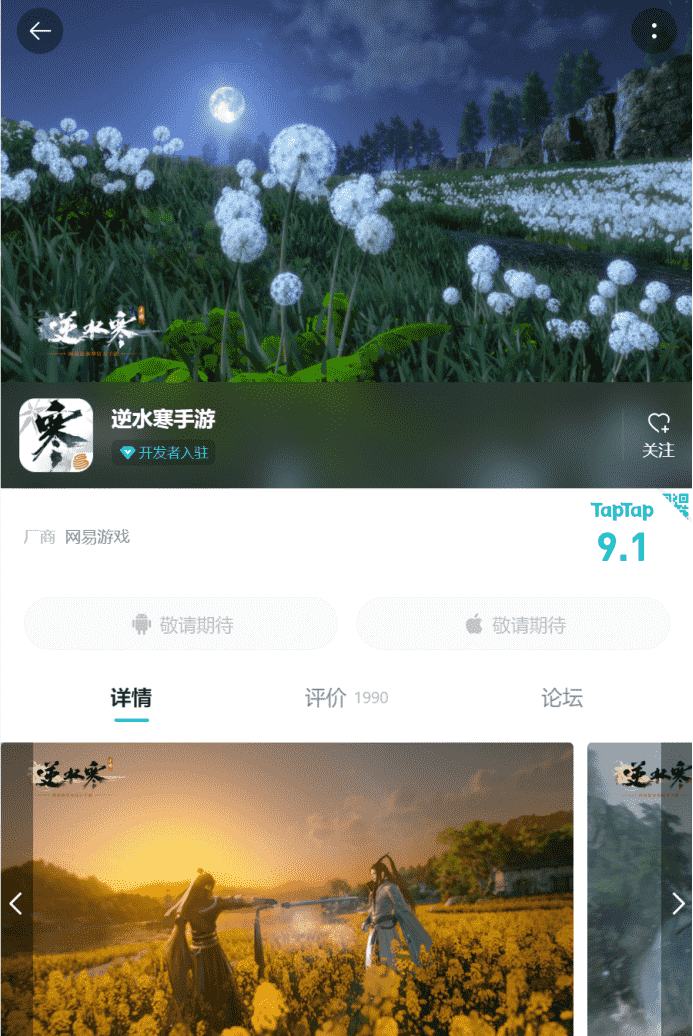Show next screenshot with right arrow

click(x=677, y=904)
